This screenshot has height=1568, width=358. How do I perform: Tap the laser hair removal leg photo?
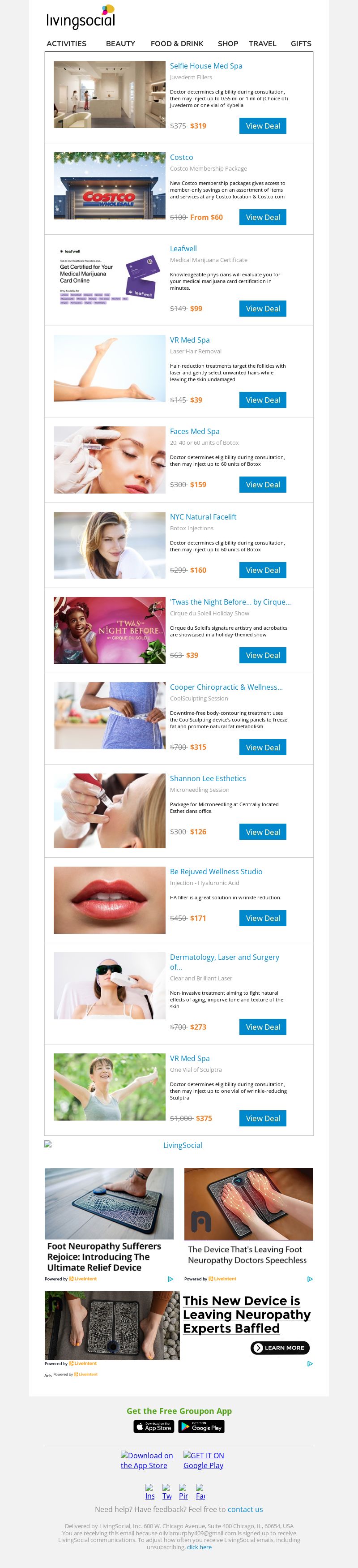coord(109,368)
